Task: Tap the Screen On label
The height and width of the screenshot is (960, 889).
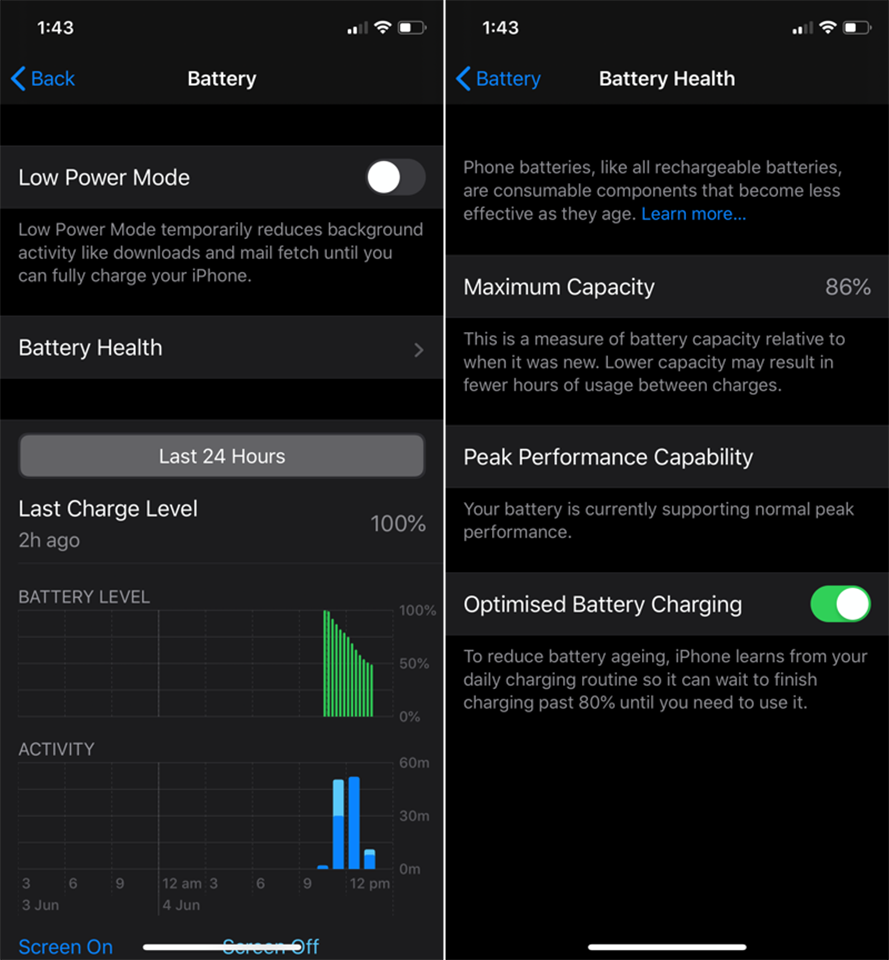Action: (66, 947)
